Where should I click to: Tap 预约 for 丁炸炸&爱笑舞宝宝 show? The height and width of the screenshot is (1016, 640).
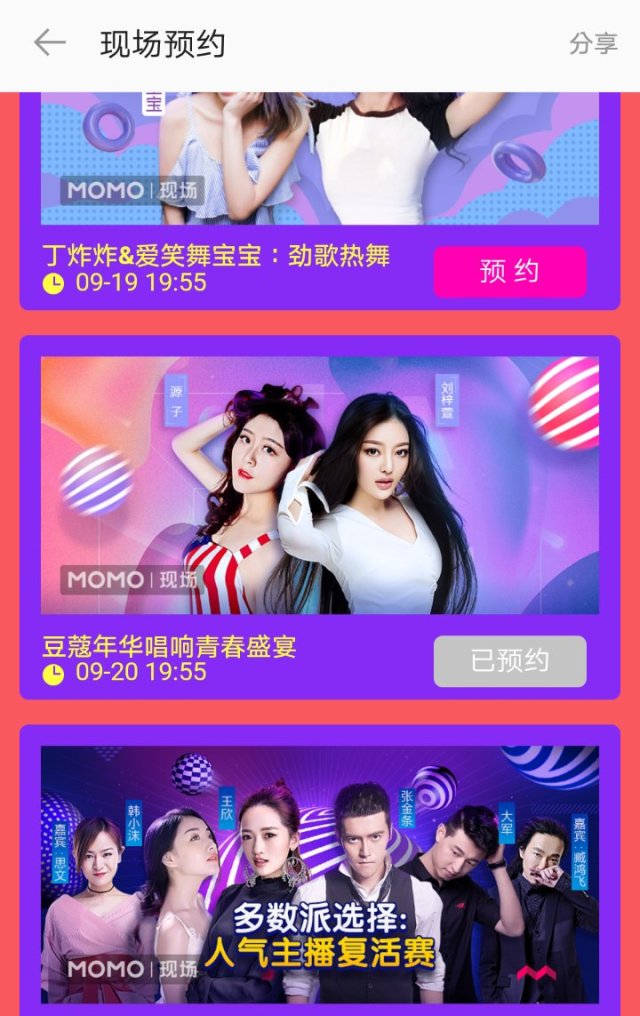coord(509,272)
